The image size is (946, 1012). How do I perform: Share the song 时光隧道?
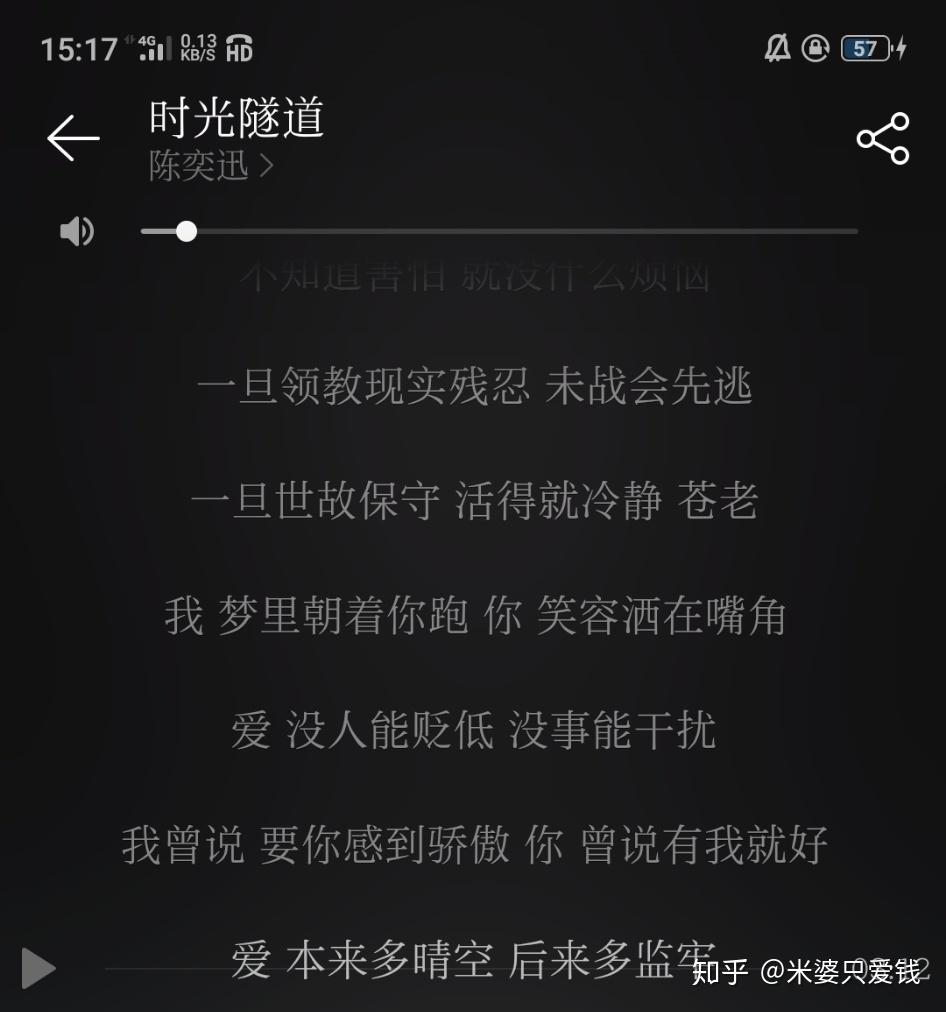pos(882,138)
